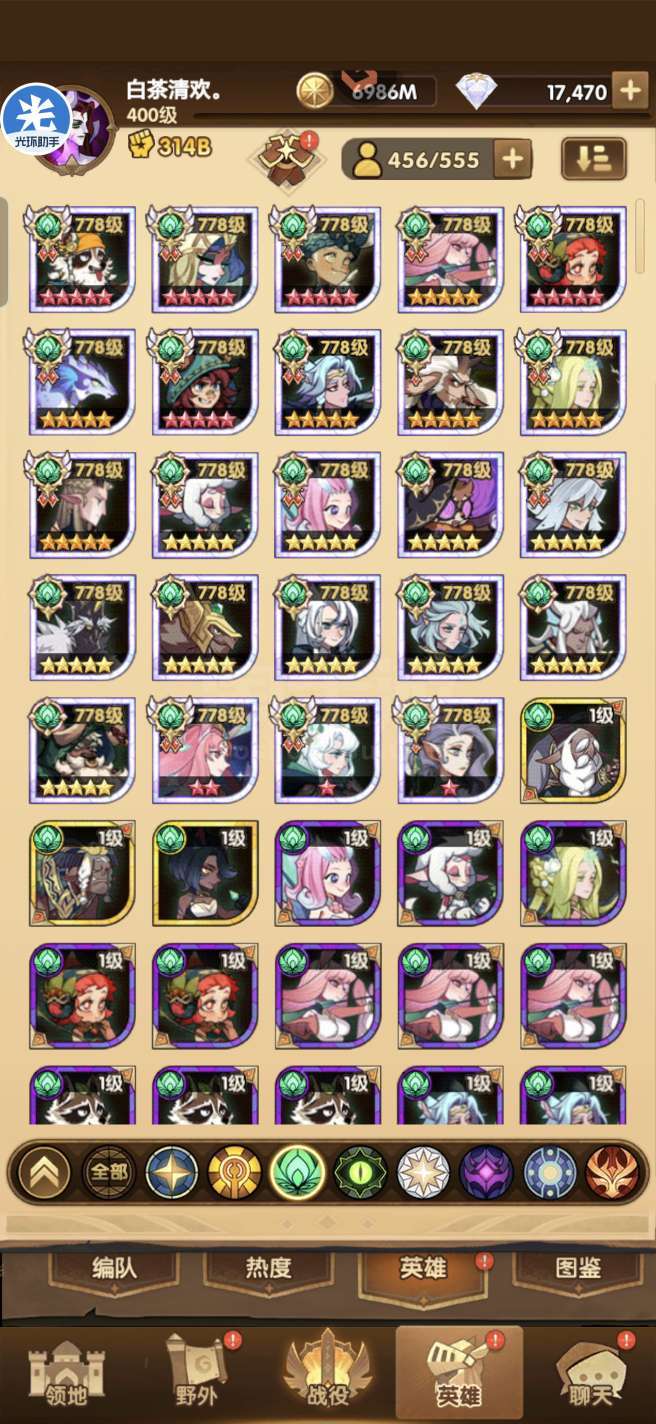Open 战役 campaign from bottom navigation

pyautogui.click(x=327, y=1377)
